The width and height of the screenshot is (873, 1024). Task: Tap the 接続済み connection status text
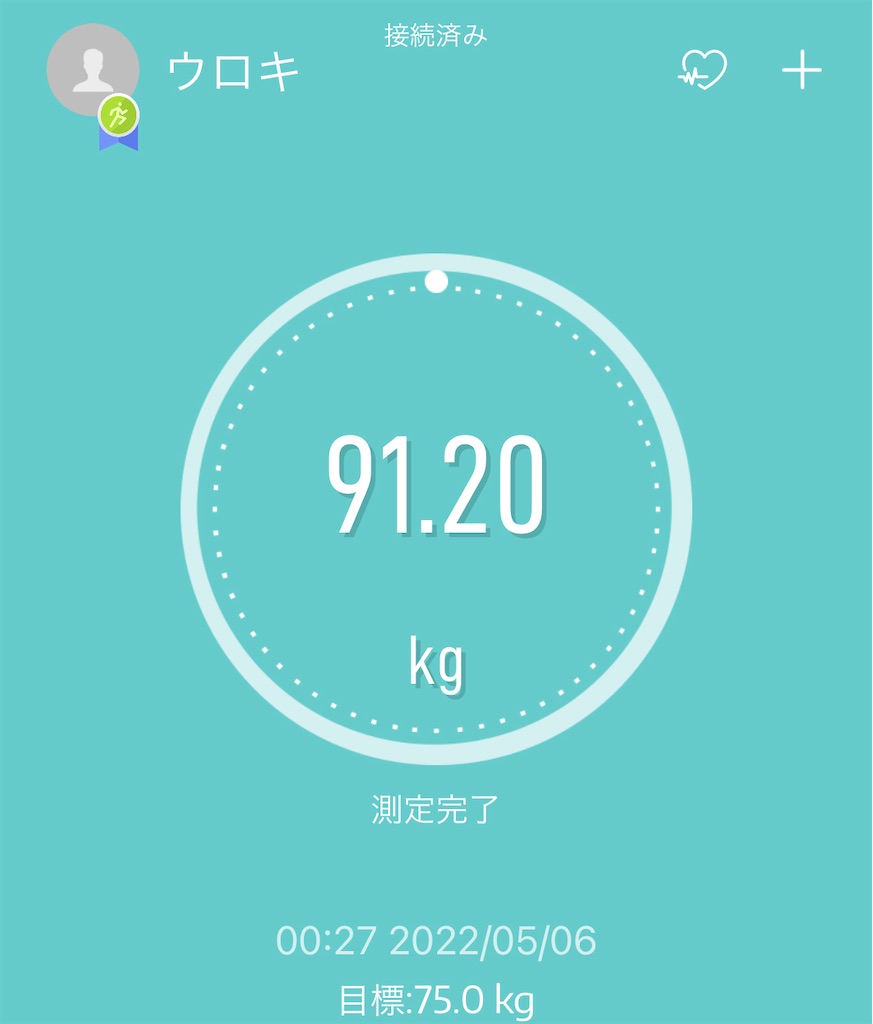click(436, 32)
